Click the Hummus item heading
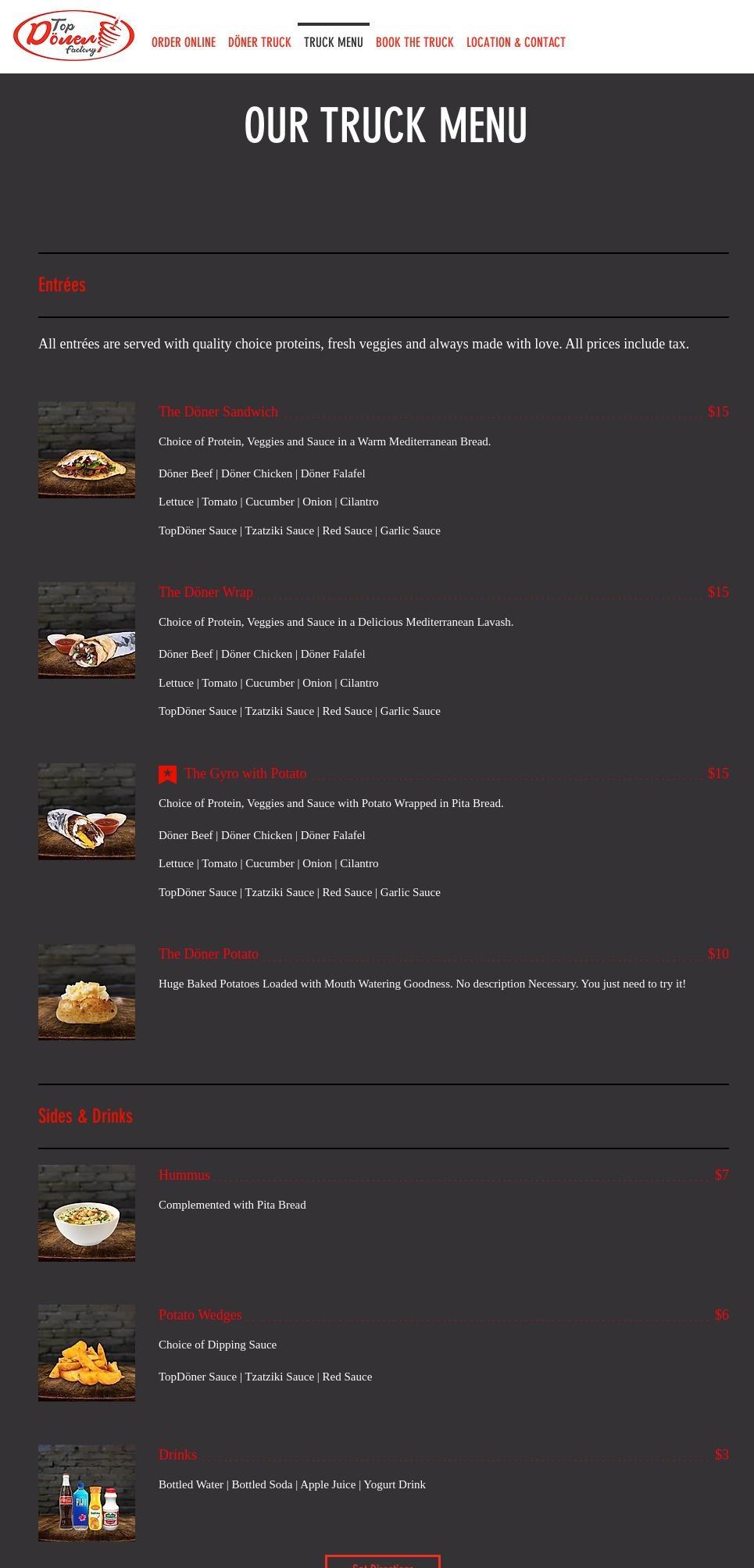 pos(184,1175)
